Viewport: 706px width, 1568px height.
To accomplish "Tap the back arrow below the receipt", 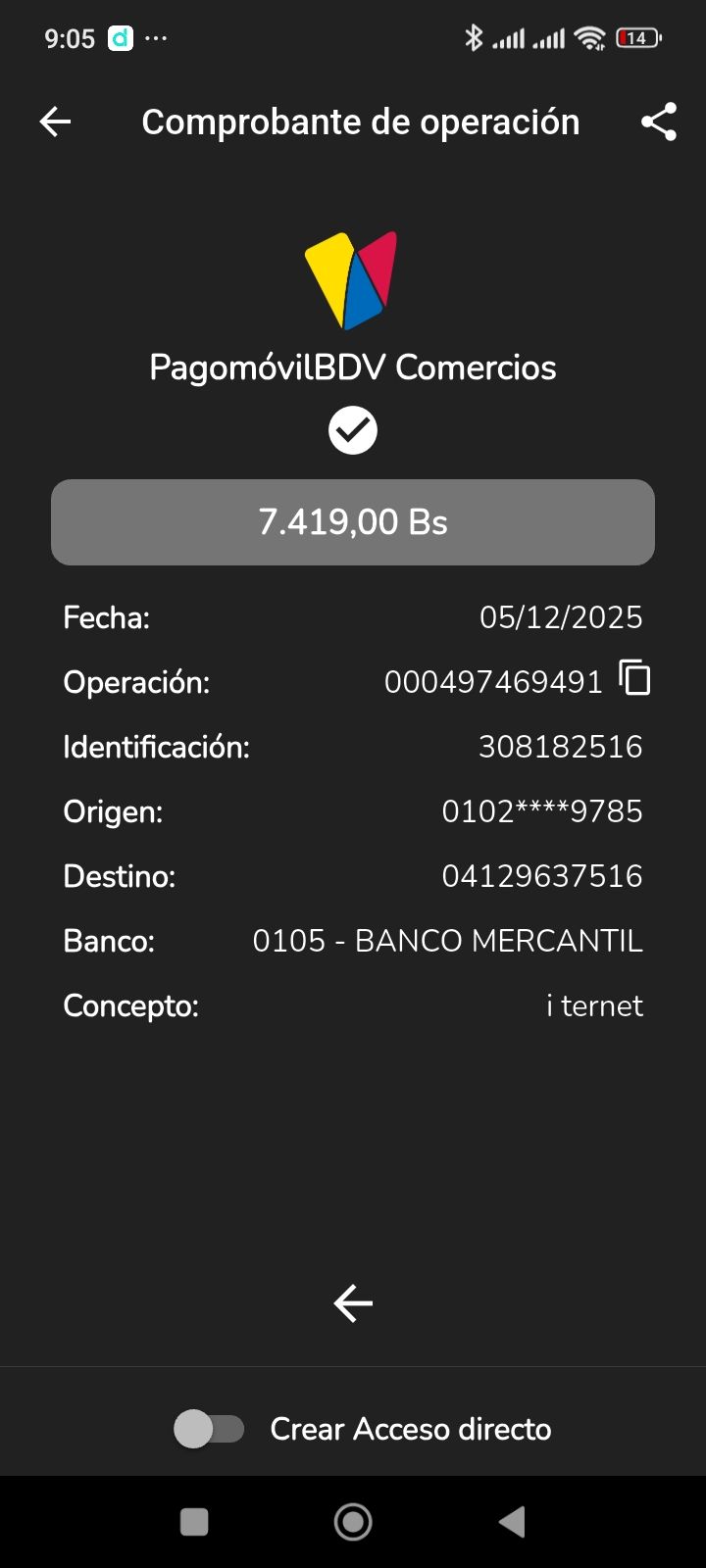I will [x=353, y=1303].
